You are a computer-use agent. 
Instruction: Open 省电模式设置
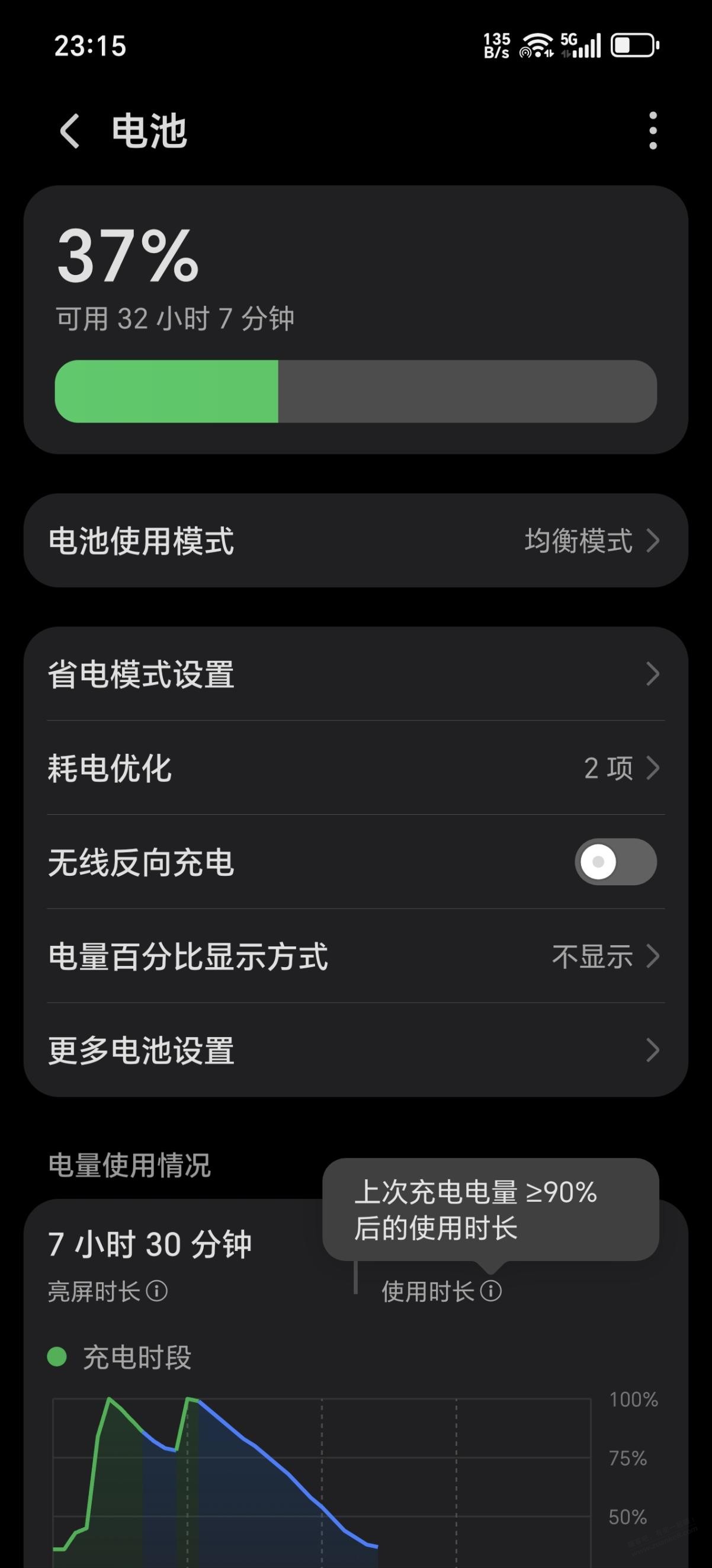[x=356, y=674]
